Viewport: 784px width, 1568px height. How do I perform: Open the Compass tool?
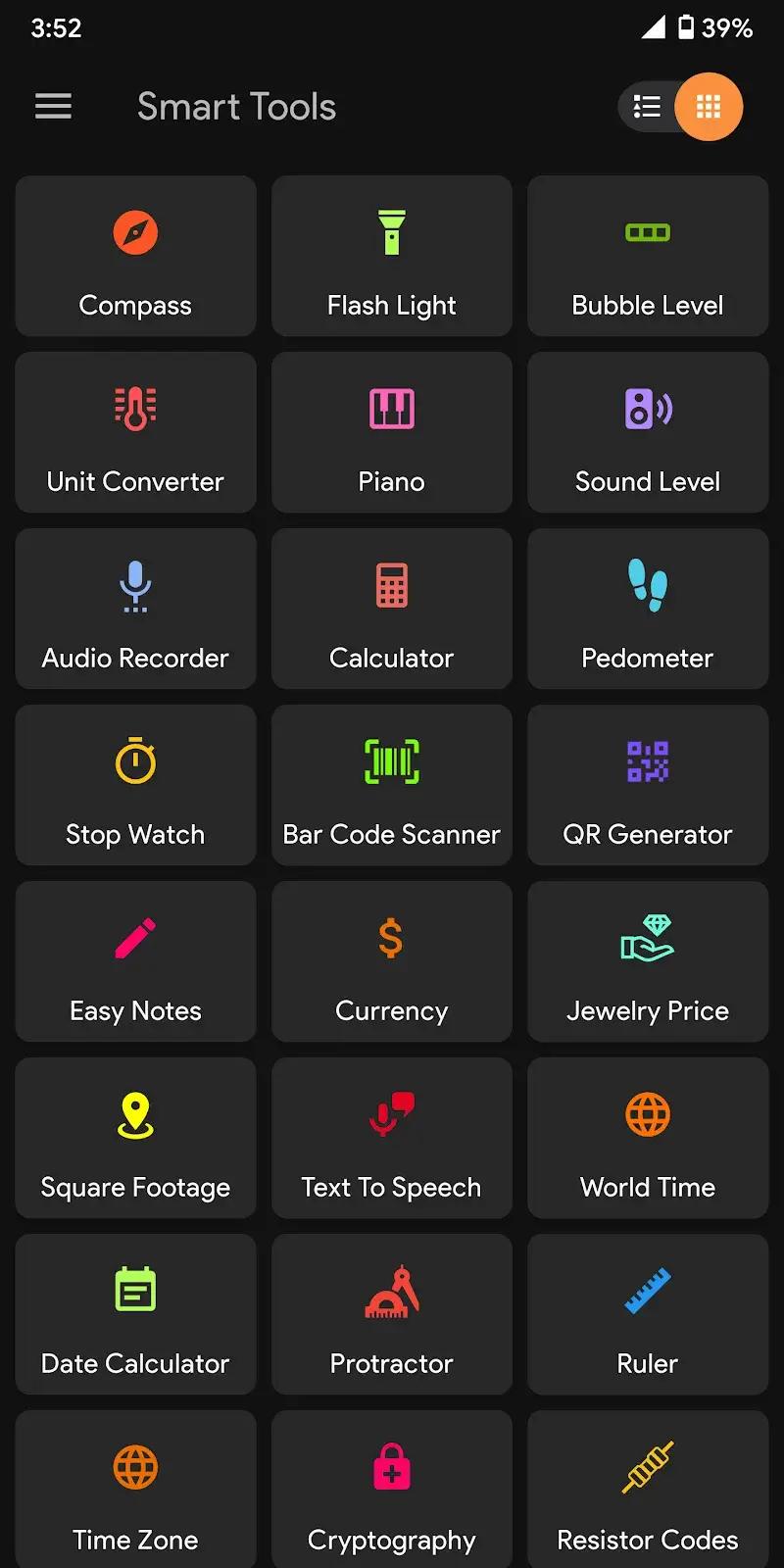coord(135,257)
